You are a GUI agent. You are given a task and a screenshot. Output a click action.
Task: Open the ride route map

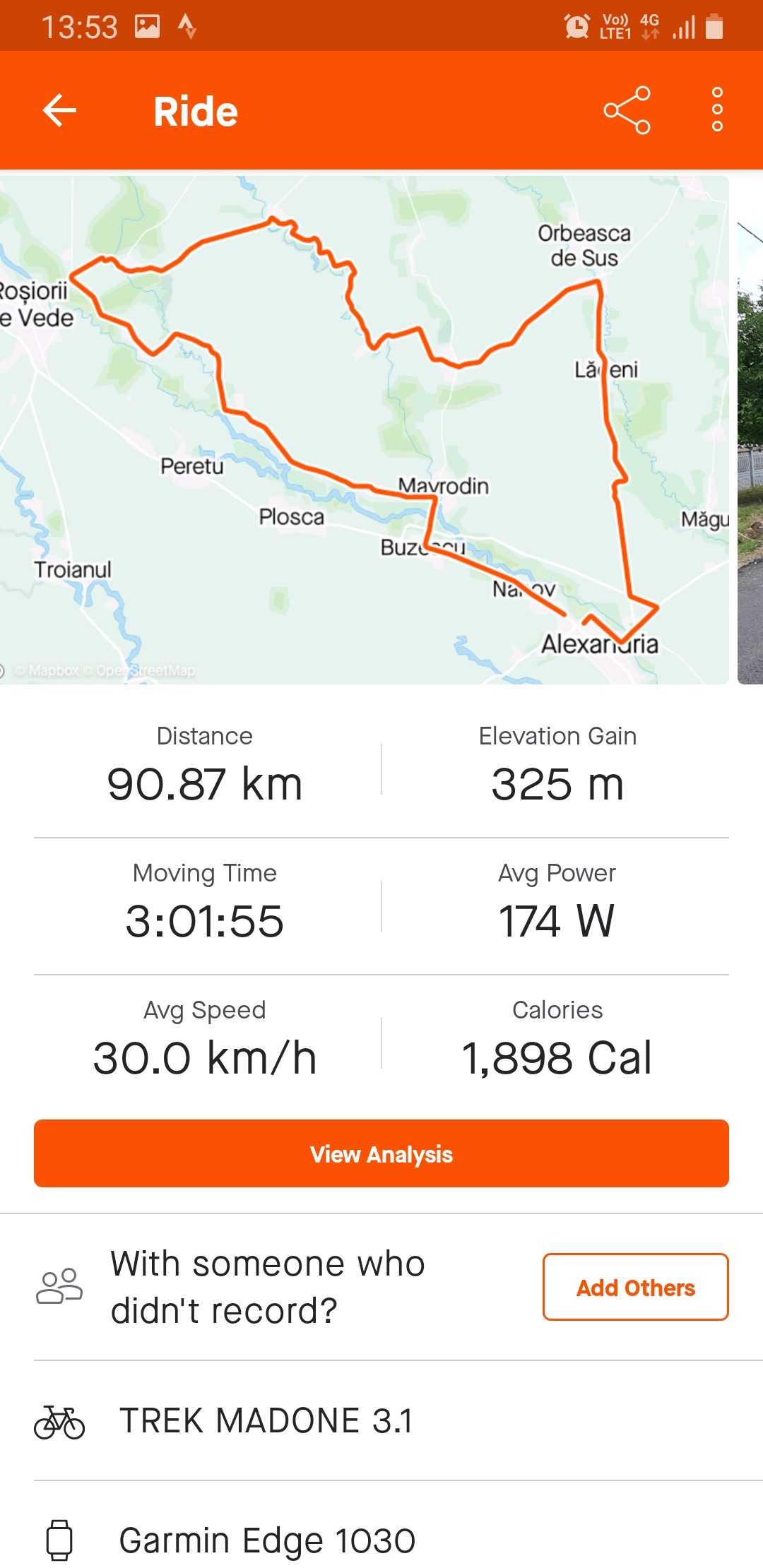click(x=364, y=429)
